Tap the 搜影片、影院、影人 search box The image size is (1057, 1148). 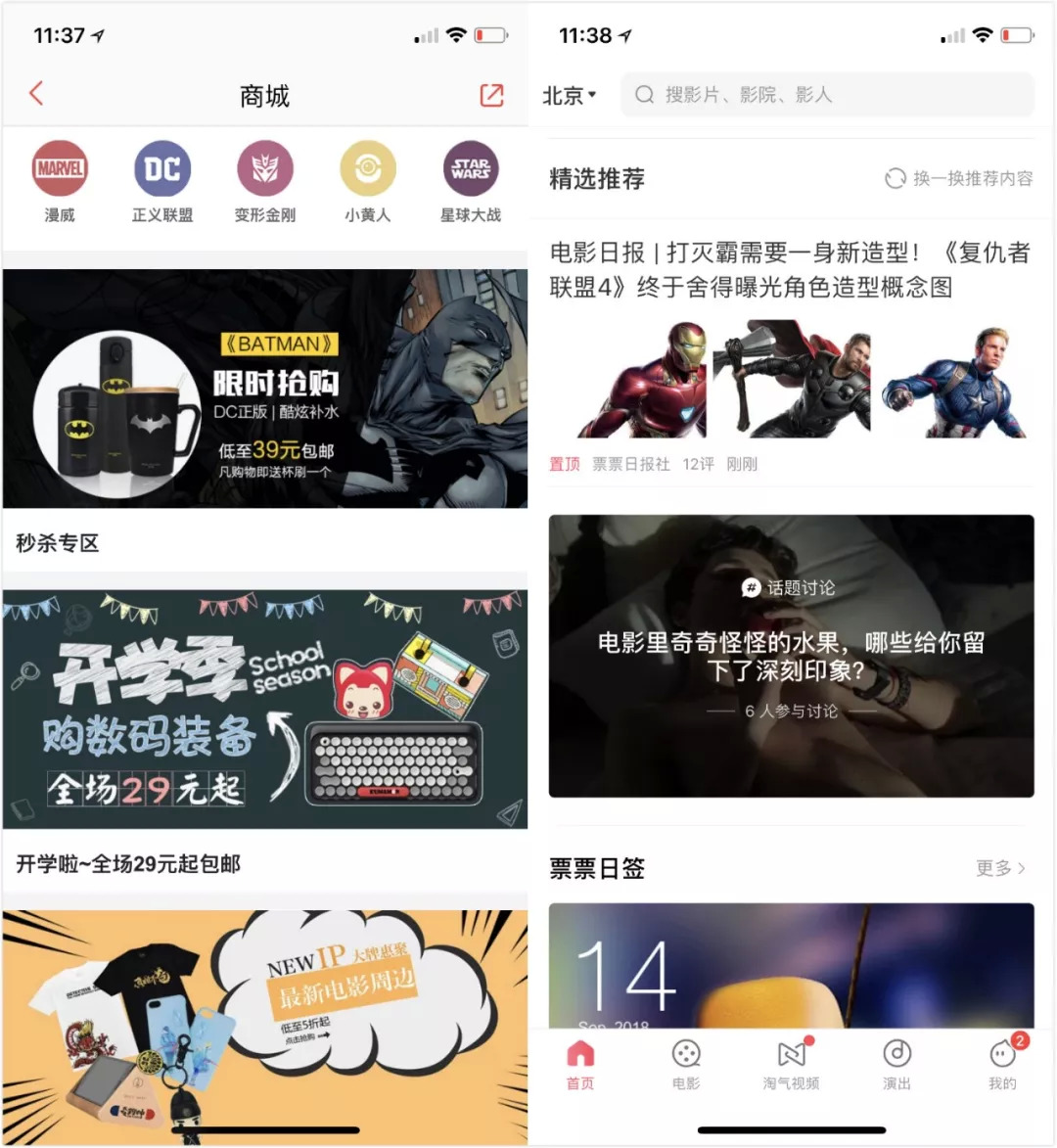pos(827,95)
